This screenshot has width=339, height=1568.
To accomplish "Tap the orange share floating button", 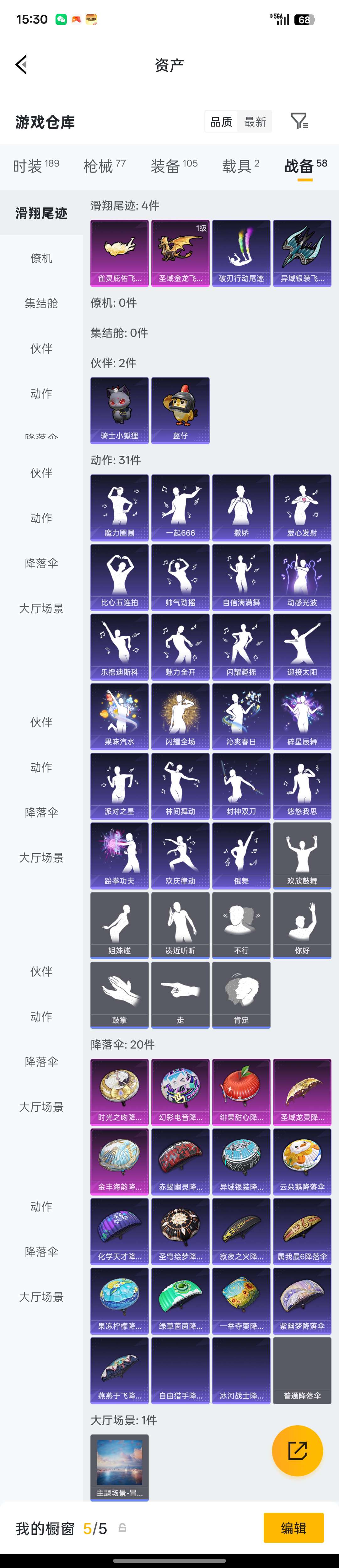I will [x=298, y=1451].
